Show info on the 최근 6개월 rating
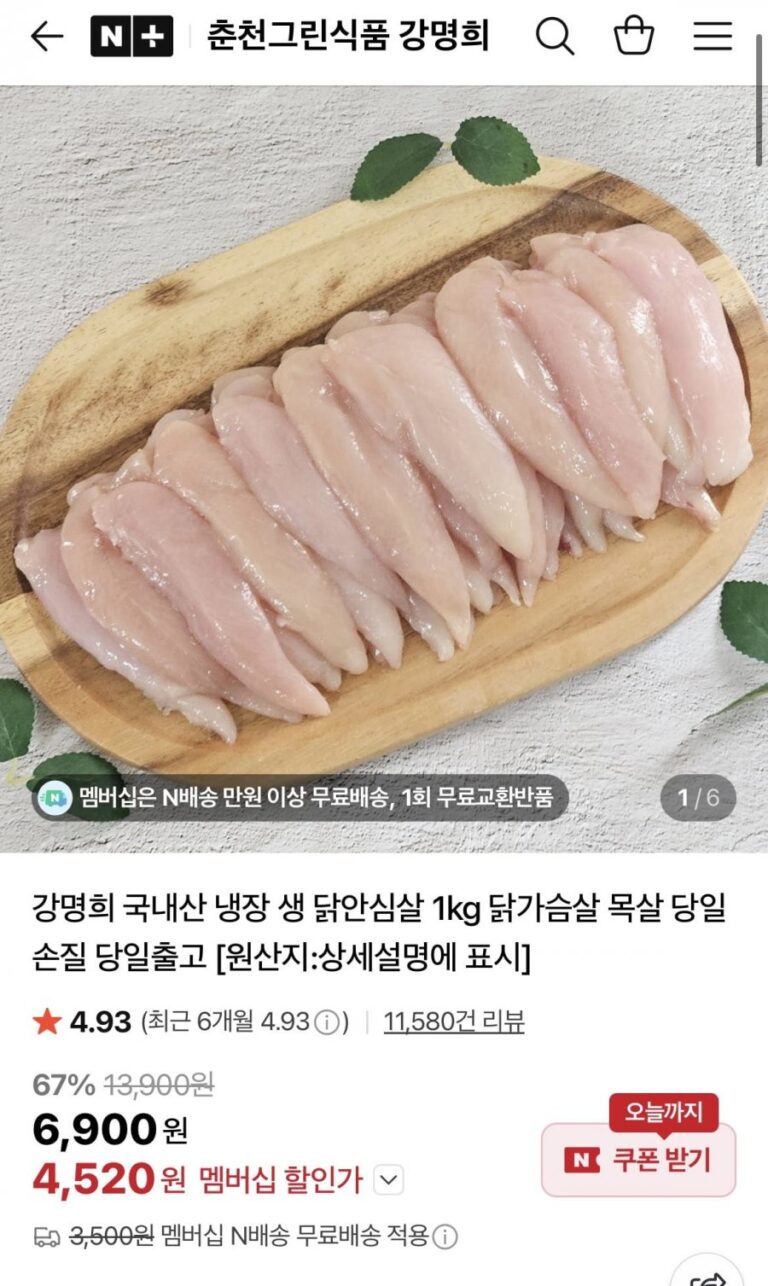 326,1022
